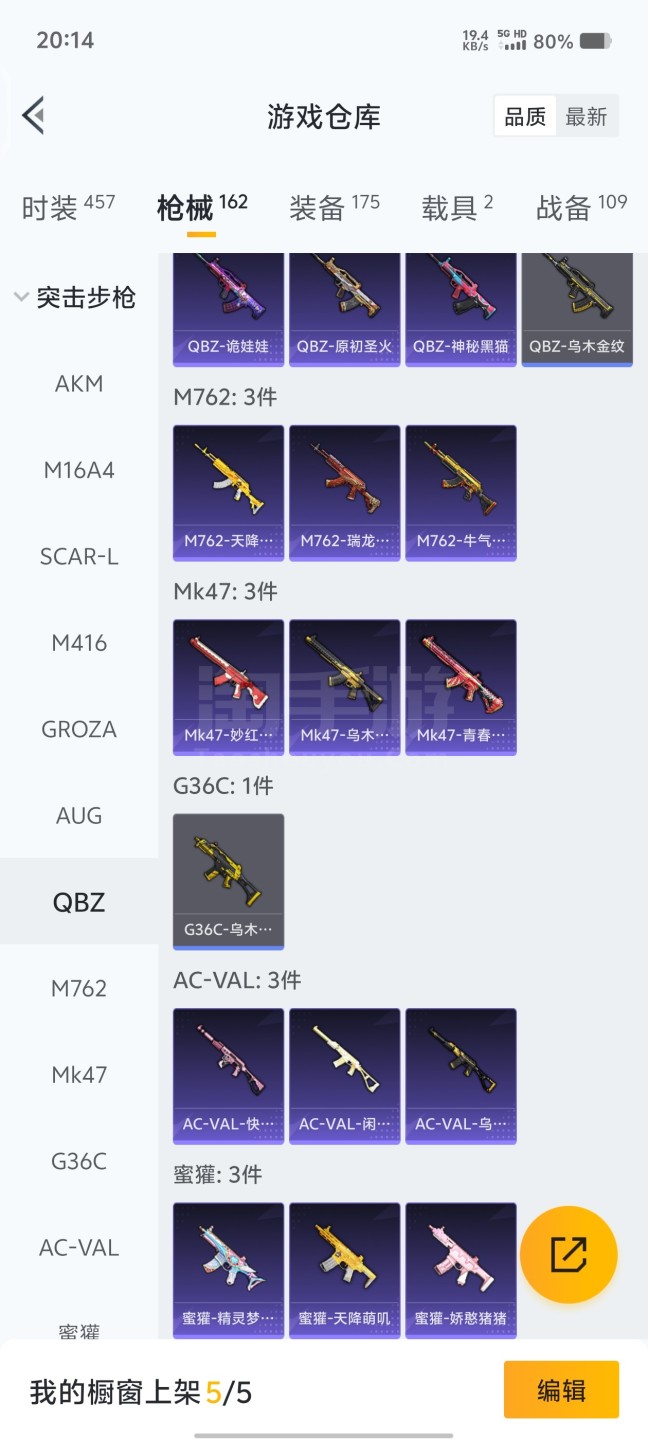The image size is (648, 1440).
Task: View the 蜜獾-天降萌叽 skin tile
Action: [344, 1269]
